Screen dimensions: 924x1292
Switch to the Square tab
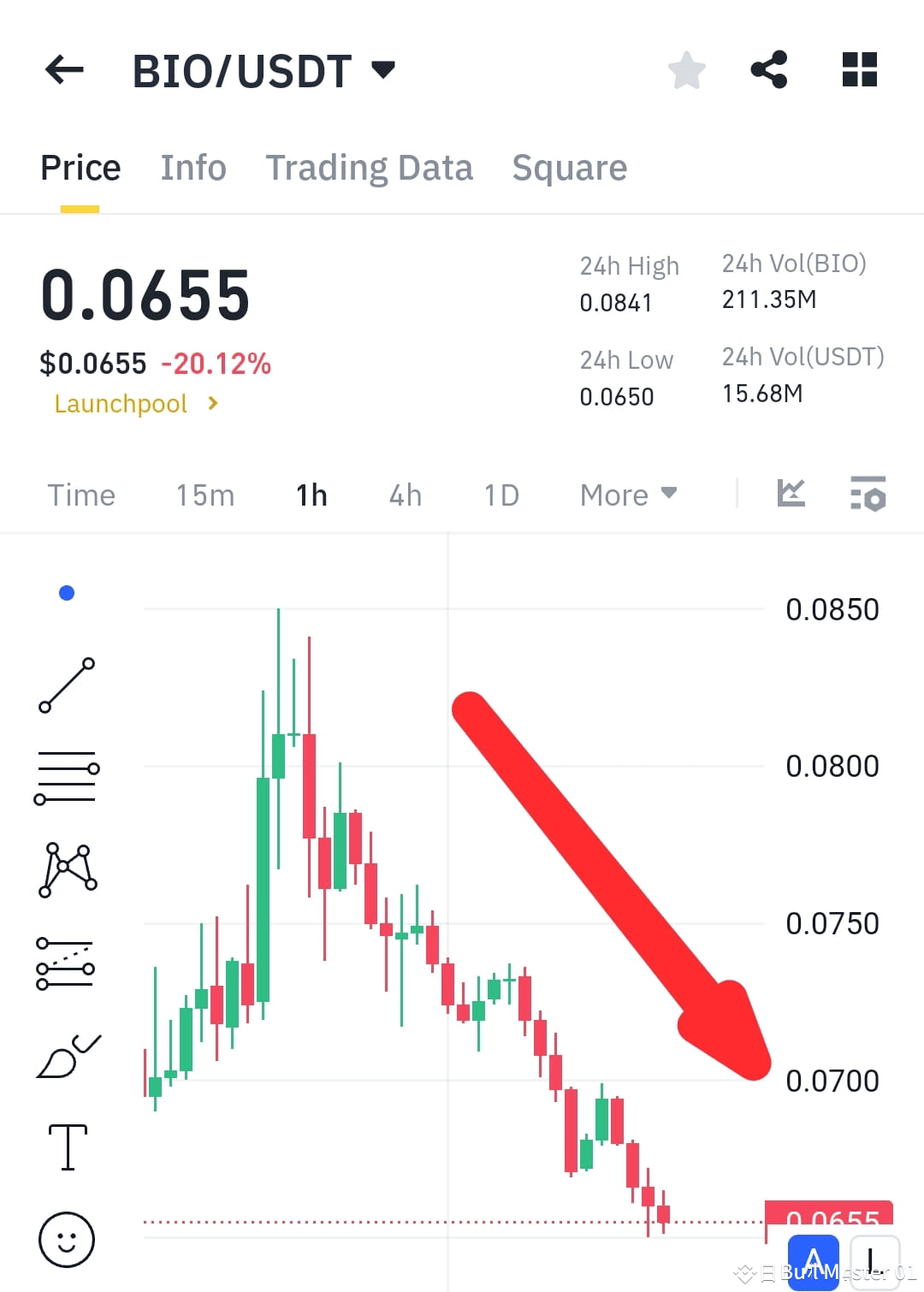click(569, 168)
